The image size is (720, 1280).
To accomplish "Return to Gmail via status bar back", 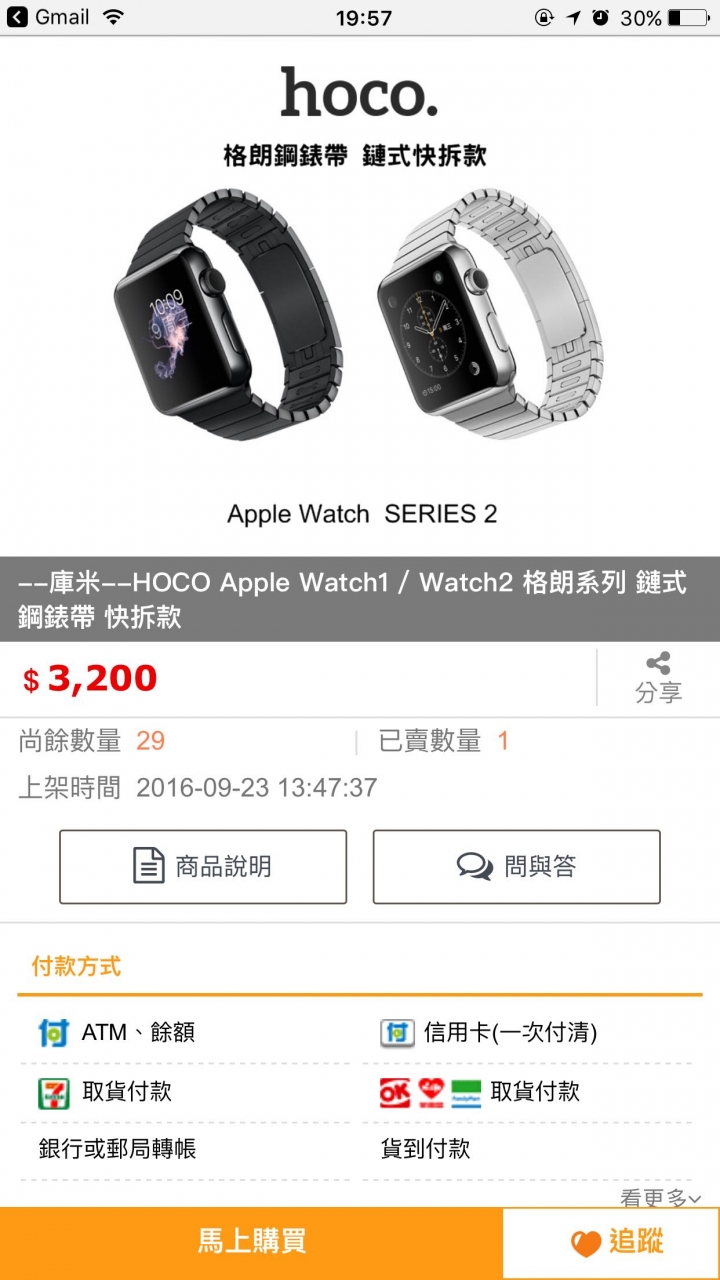I will click(x=48, y=17).
